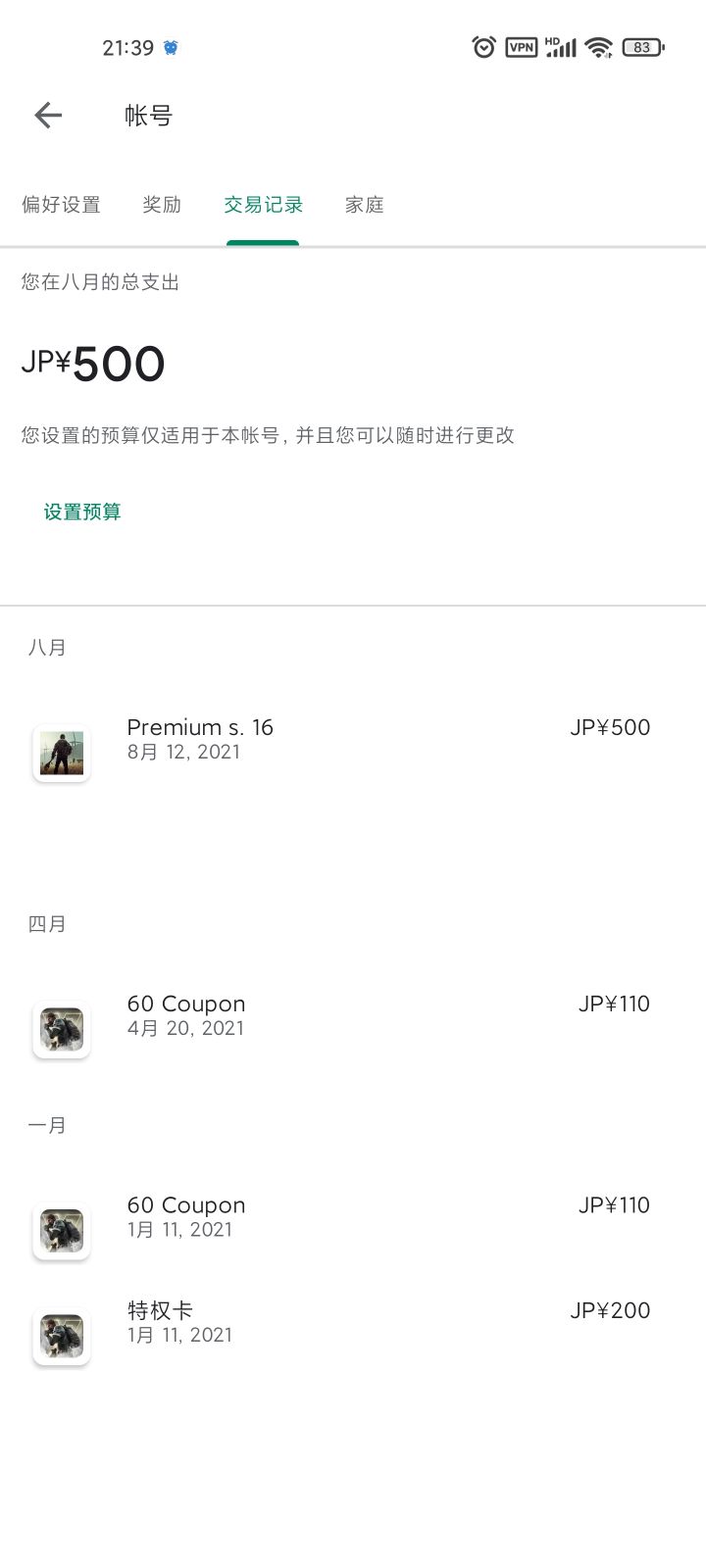Click the 60 Coupon app icon from April
Image resolution: width=706 pixels, height=1568 pixels.
61,1029
